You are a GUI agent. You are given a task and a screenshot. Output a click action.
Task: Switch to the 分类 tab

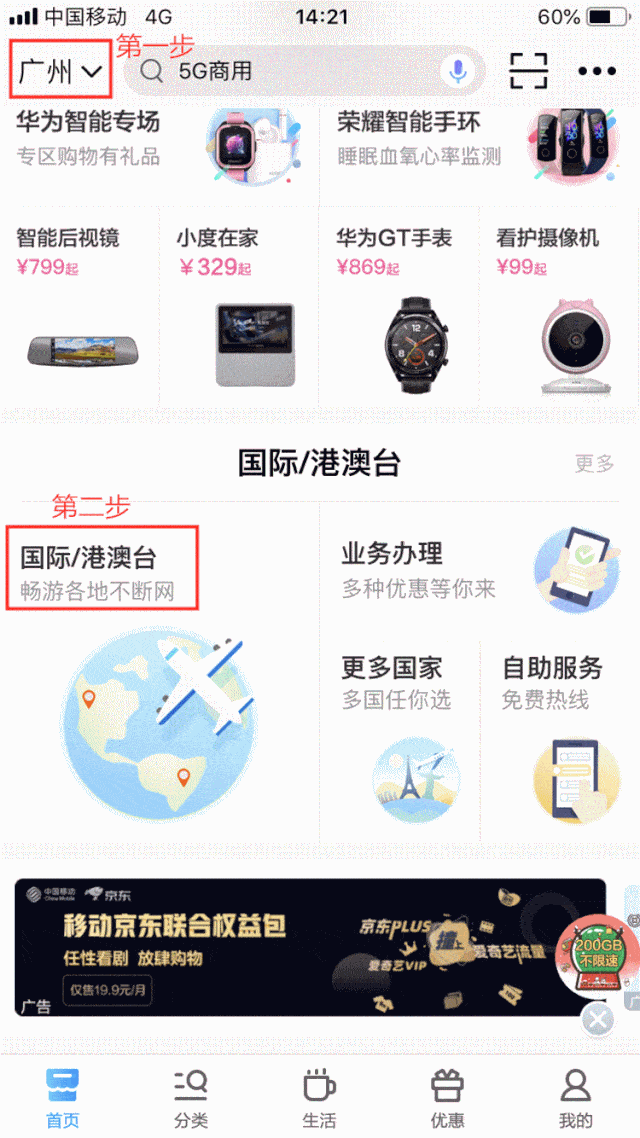point(190,1098)
